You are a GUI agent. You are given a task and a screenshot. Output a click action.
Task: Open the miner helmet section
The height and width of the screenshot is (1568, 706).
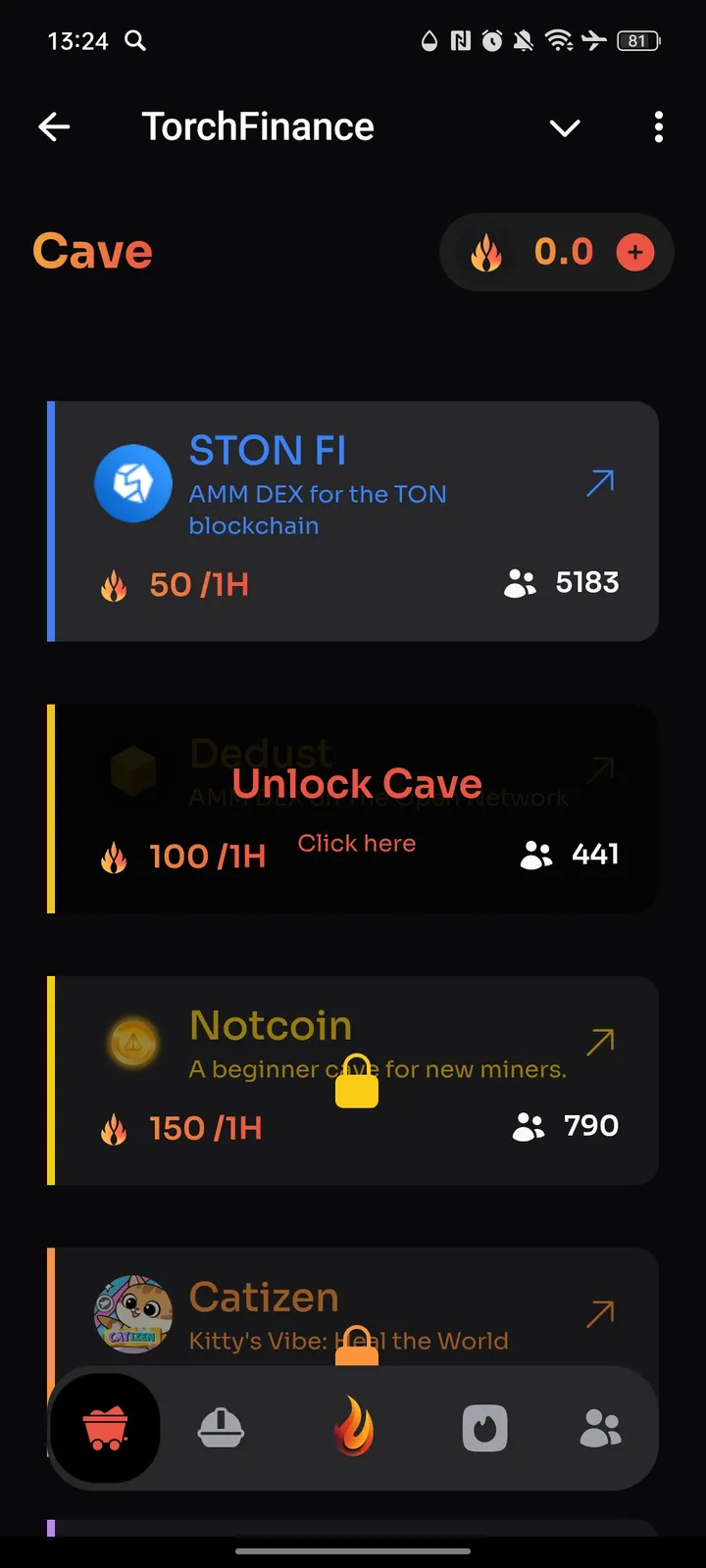point(221,1428)
